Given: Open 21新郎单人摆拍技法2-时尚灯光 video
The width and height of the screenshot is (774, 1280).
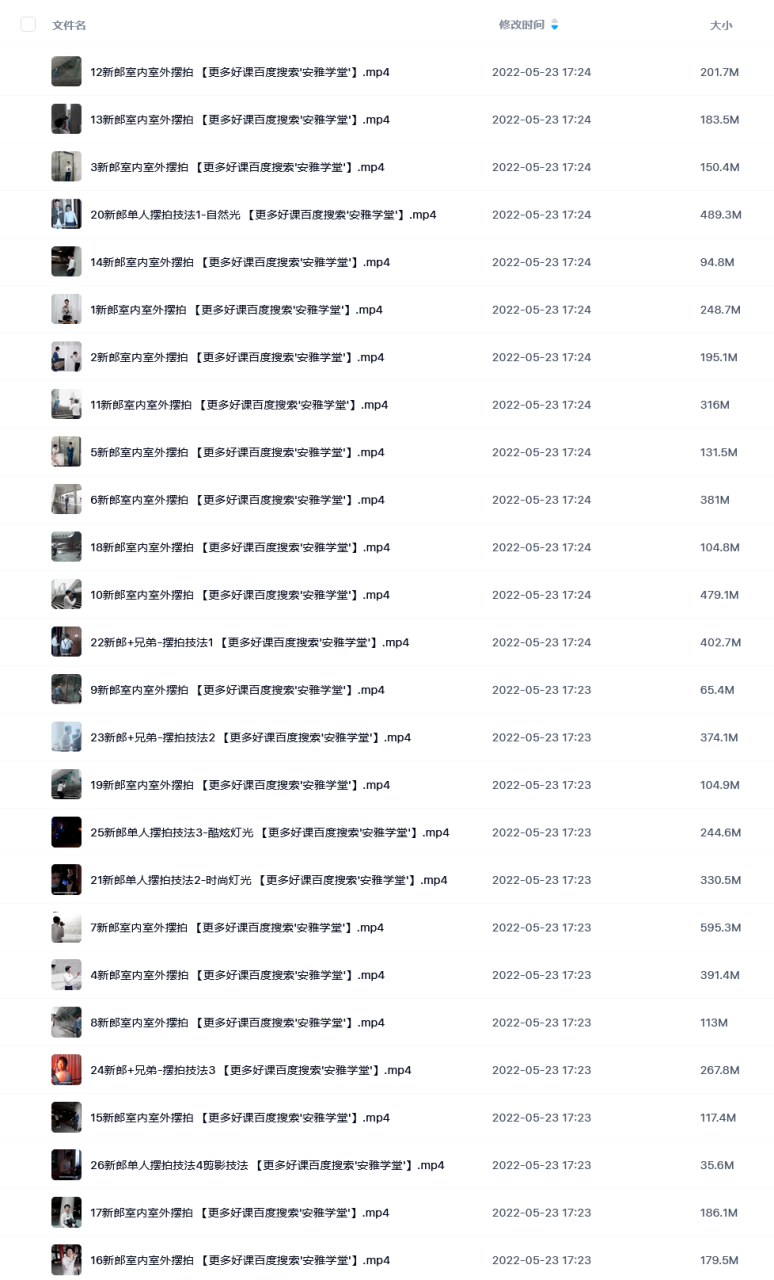Looking at the screenshot, I should tap(269, 880).
